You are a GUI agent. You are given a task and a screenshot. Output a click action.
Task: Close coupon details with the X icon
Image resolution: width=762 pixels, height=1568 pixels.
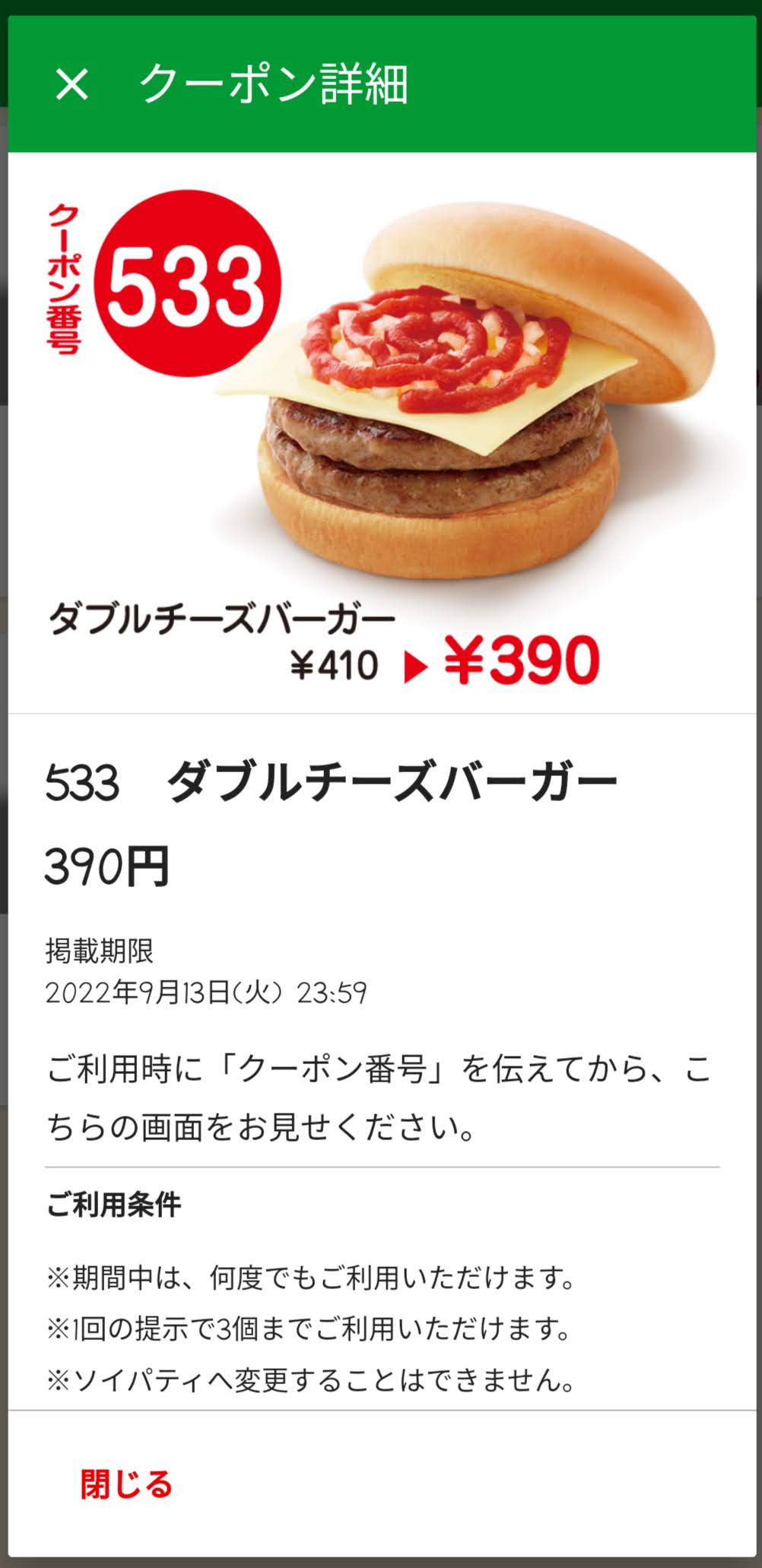click(72, 84)
